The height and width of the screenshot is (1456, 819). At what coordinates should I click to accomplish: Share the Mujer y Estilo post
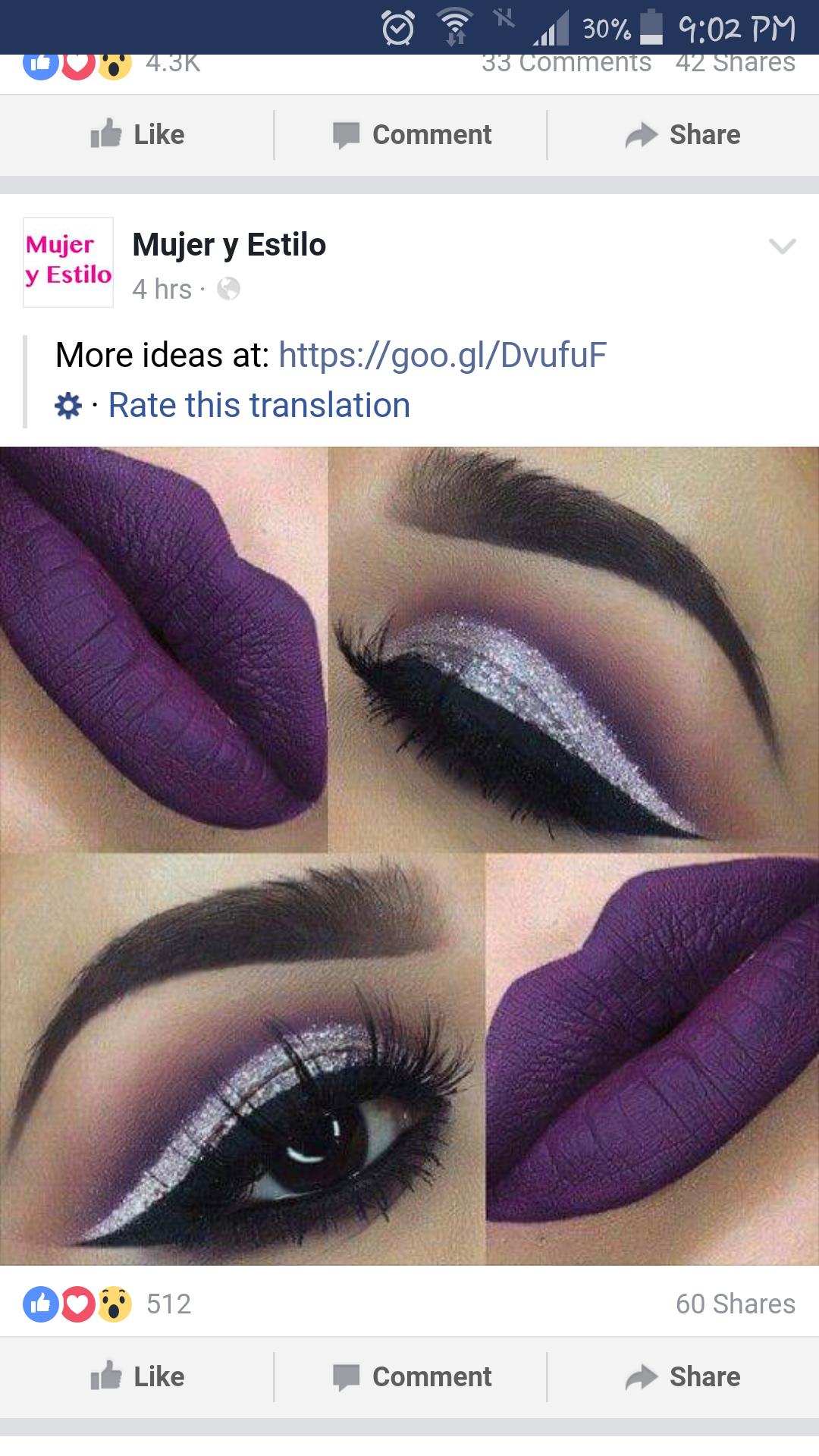pyautogui.click(x=682, y=1376)
